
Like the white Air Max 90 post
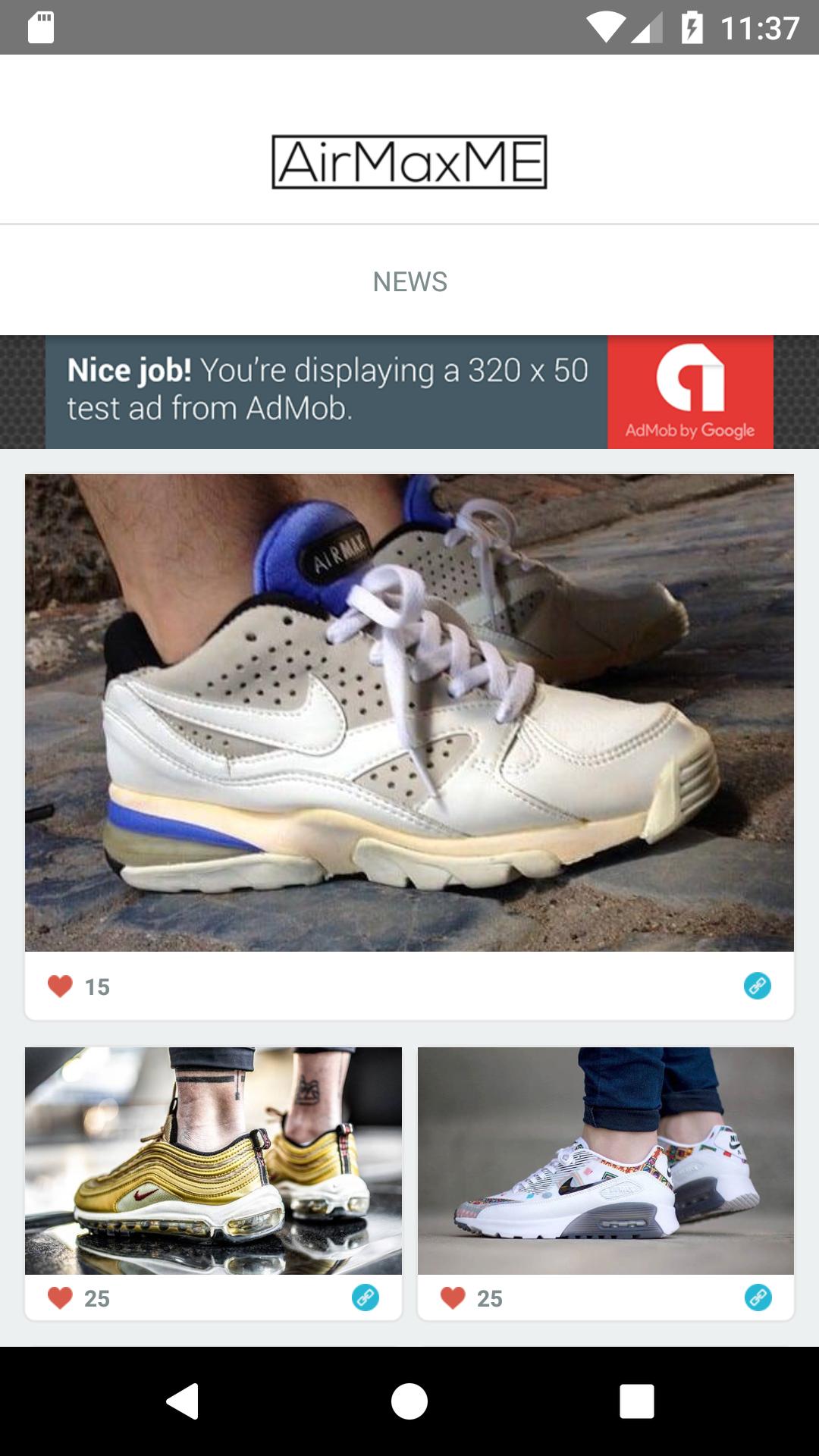click(453, 1298)
